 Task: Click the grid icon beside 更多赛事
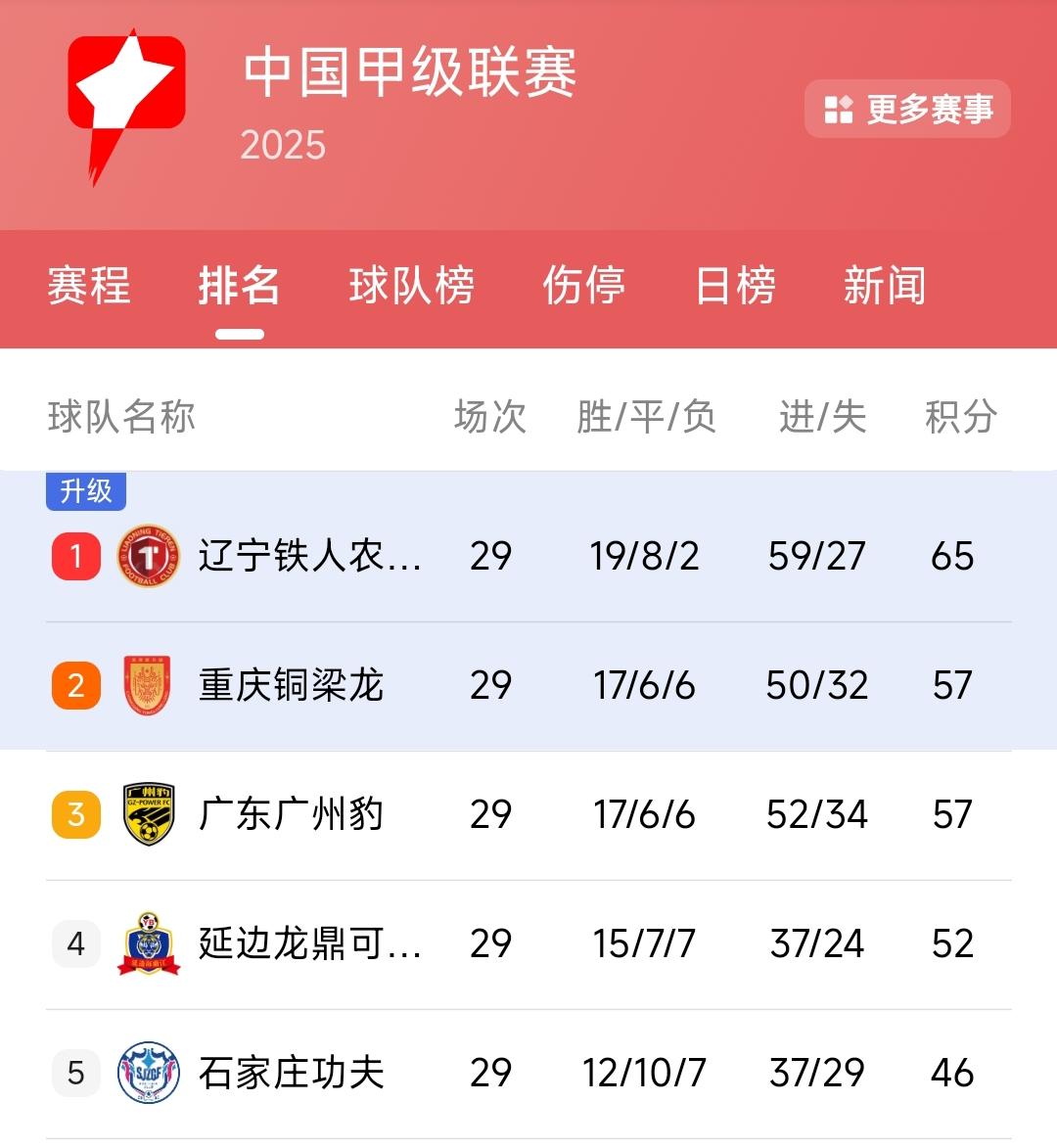(x=837, y=109)
